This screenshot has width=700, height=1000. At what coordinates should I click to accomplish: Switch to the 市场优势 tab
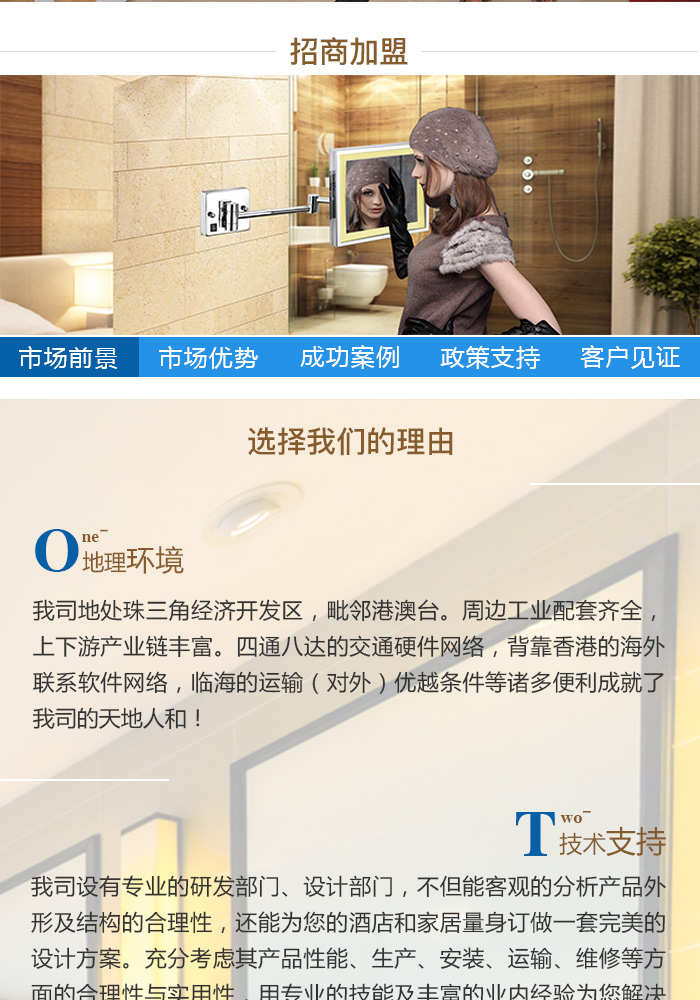pyautogui.click(x=208, y=357)
